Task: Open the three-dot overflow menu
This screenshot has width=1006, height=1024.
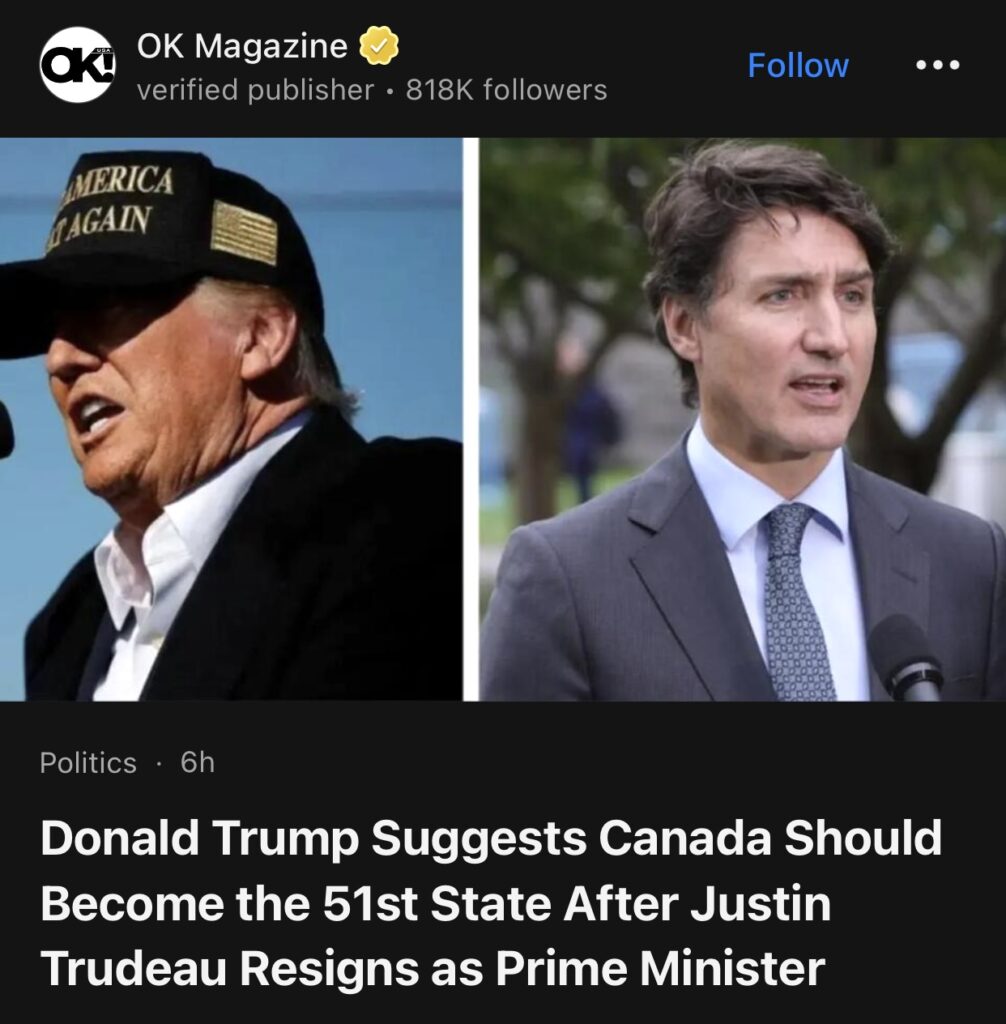Action: point(937,66)
